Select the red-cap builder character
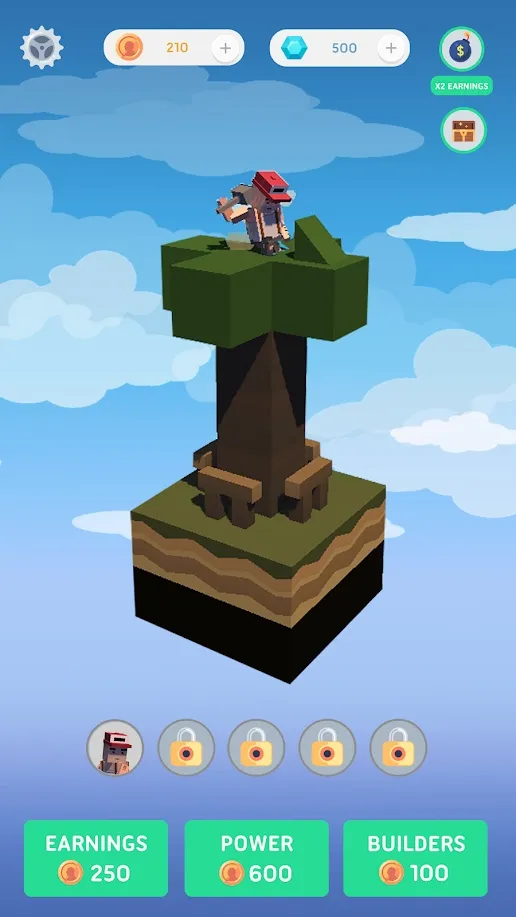The height and width of the screenshot is (917, 516). [115, 747]
